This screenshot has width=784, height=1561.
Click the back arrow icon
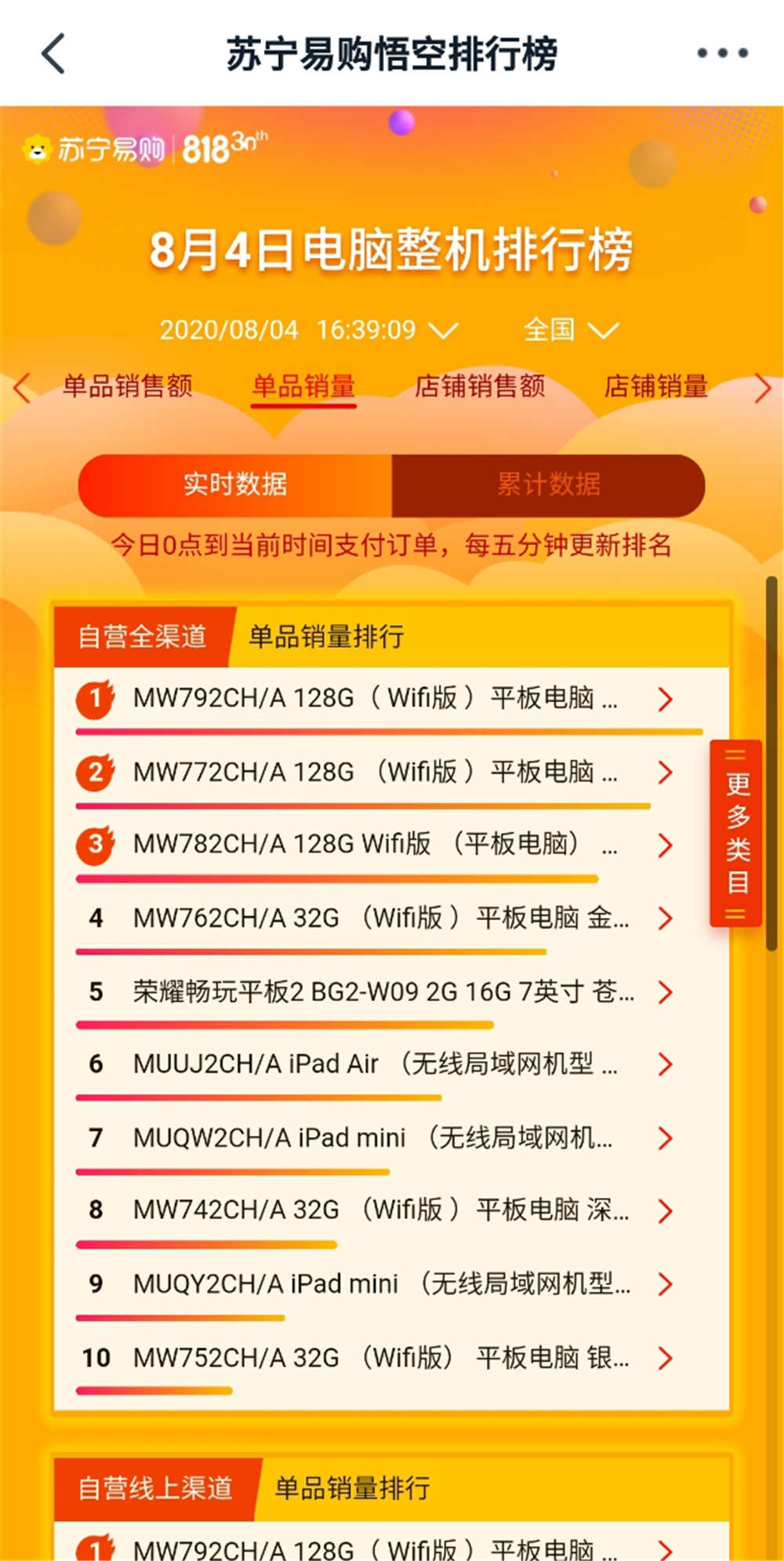point(51,53)
